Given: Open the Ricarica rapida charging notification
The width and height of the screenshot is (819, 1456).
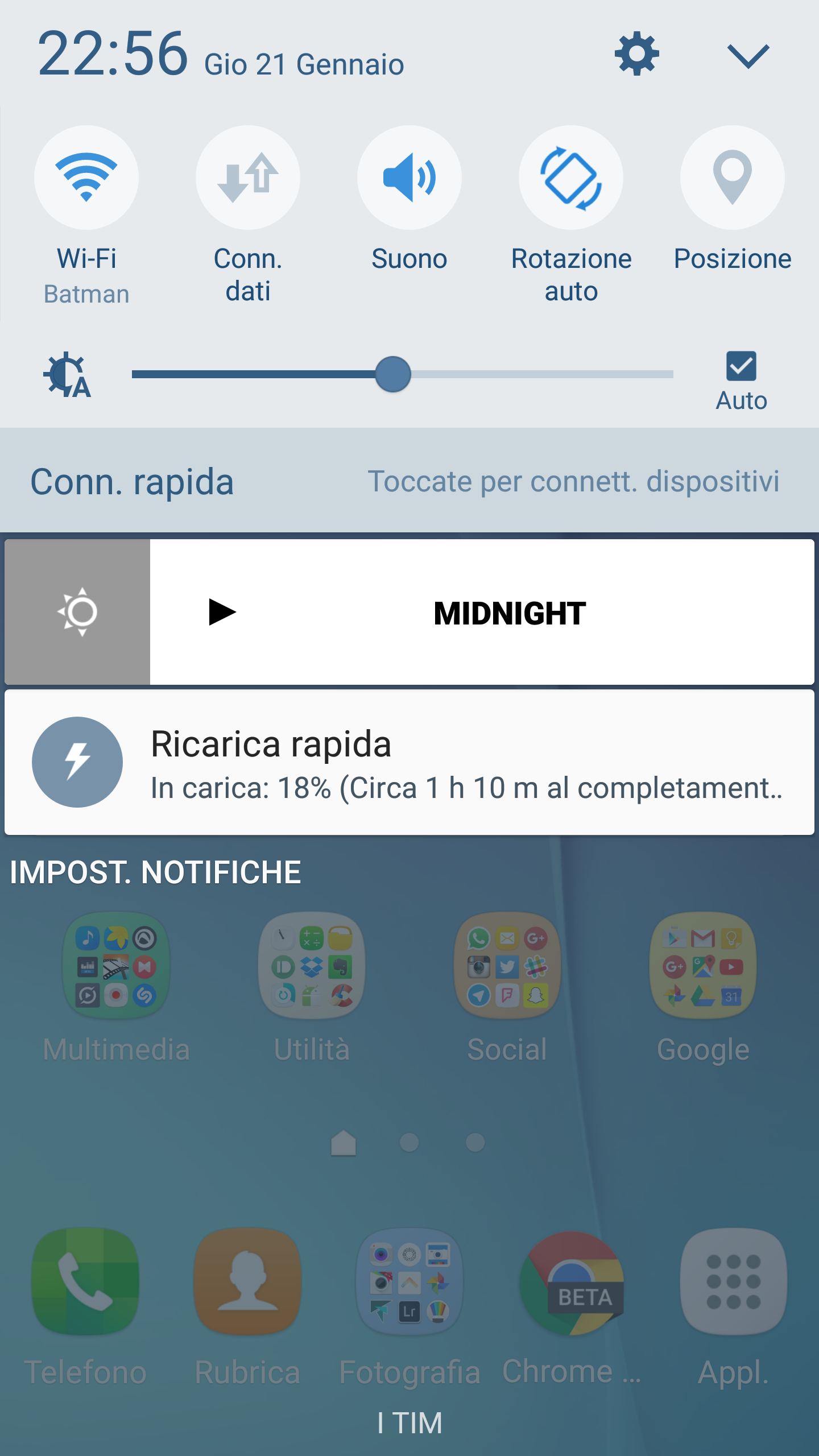Looking at the screenshot, I should [409, 762].
